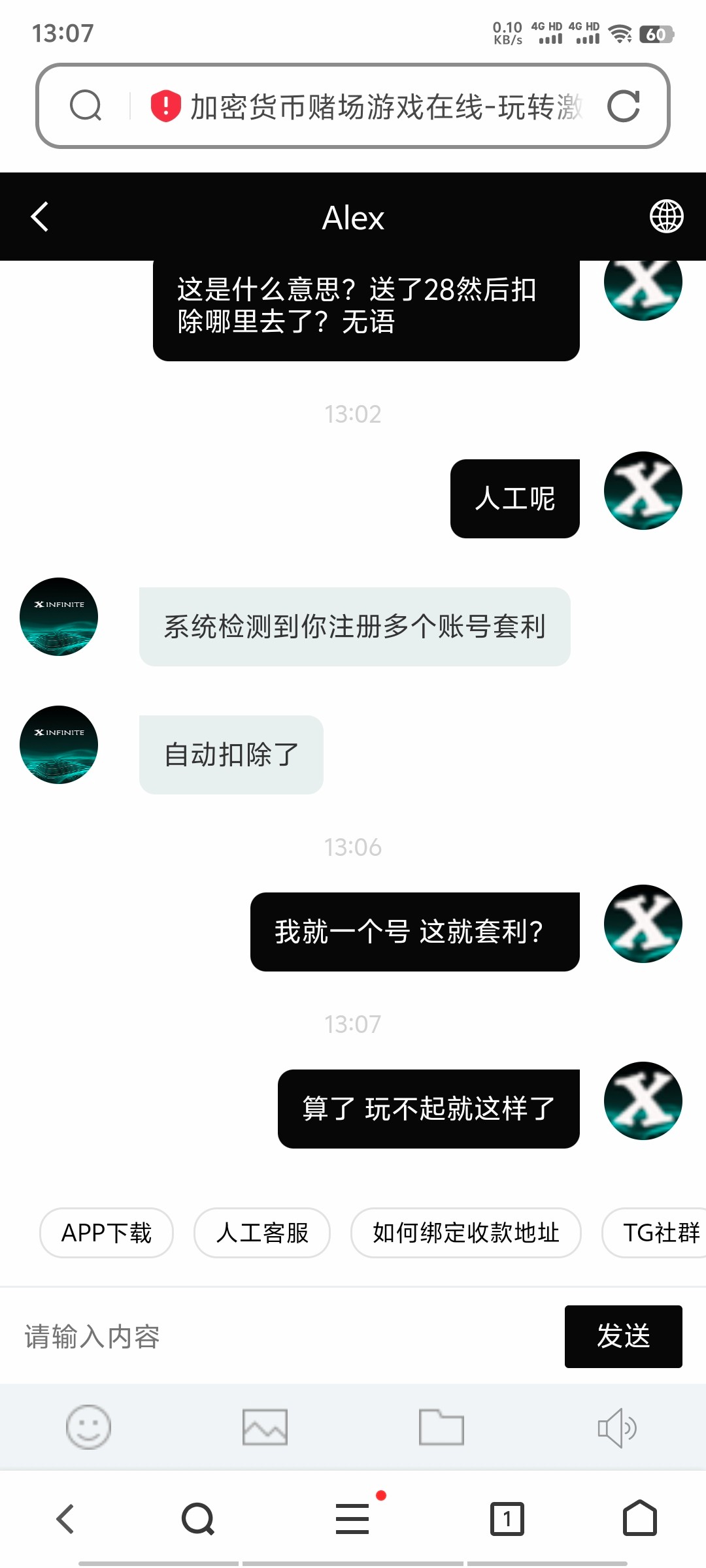Open the site security warning shield

pos(165,106)
